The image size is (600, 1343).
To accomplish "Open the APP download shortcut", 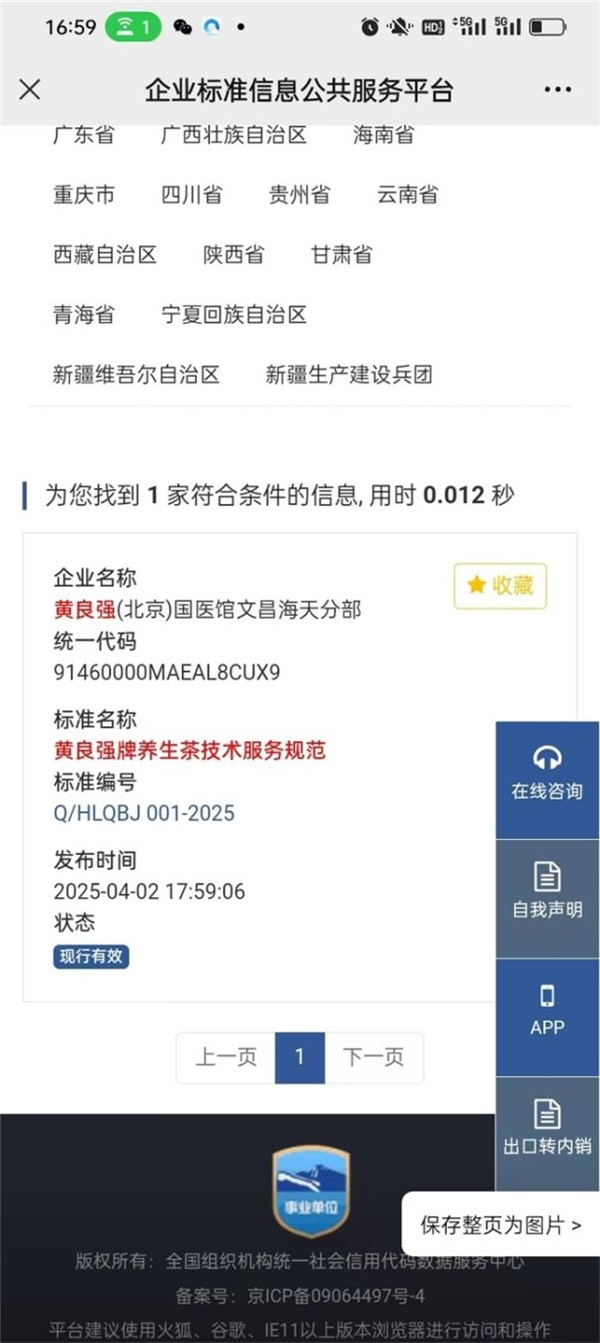I will point(547,1012).
